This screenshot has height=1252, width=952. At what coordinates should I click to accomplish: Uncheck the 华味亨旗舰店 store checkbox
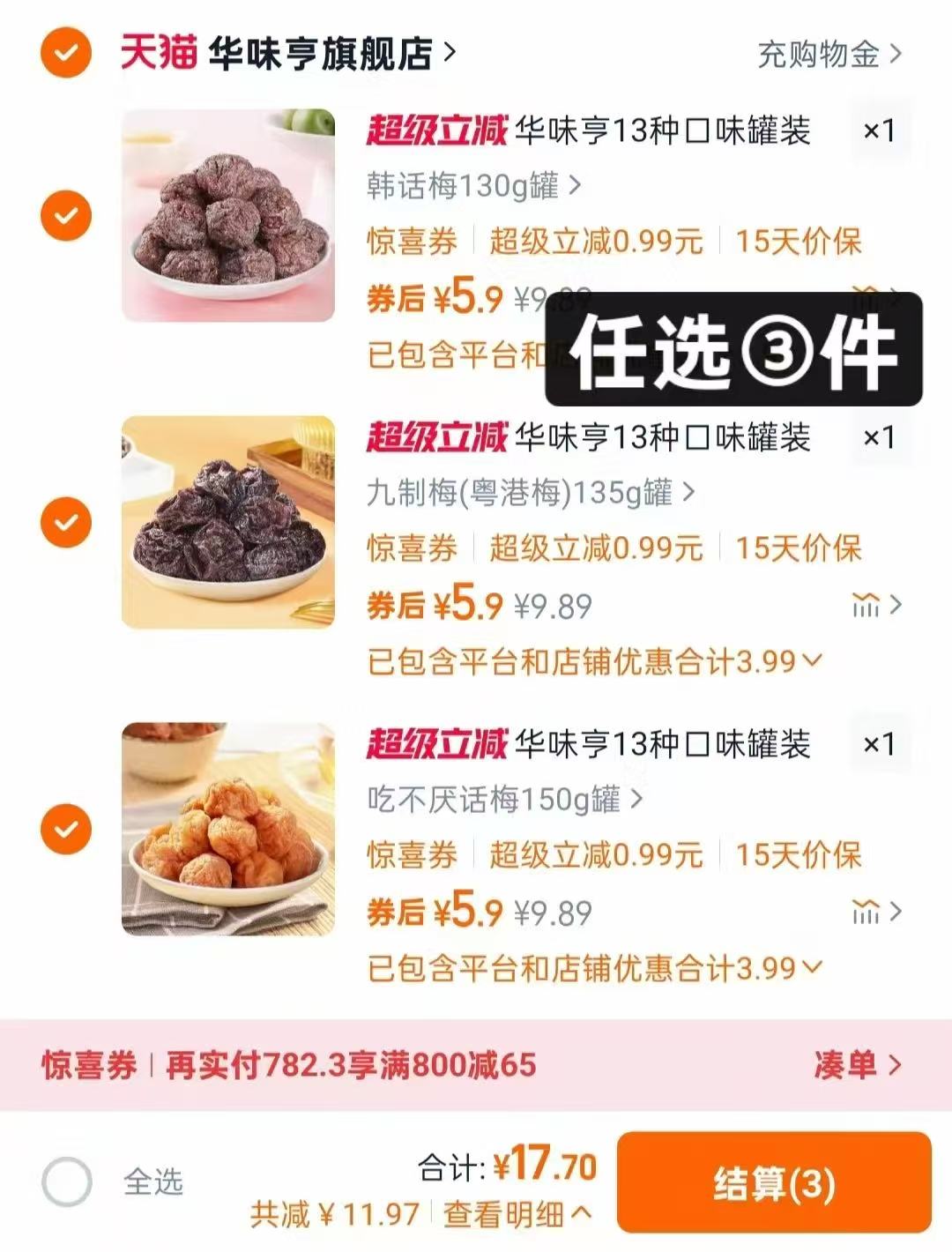point(64,53)
